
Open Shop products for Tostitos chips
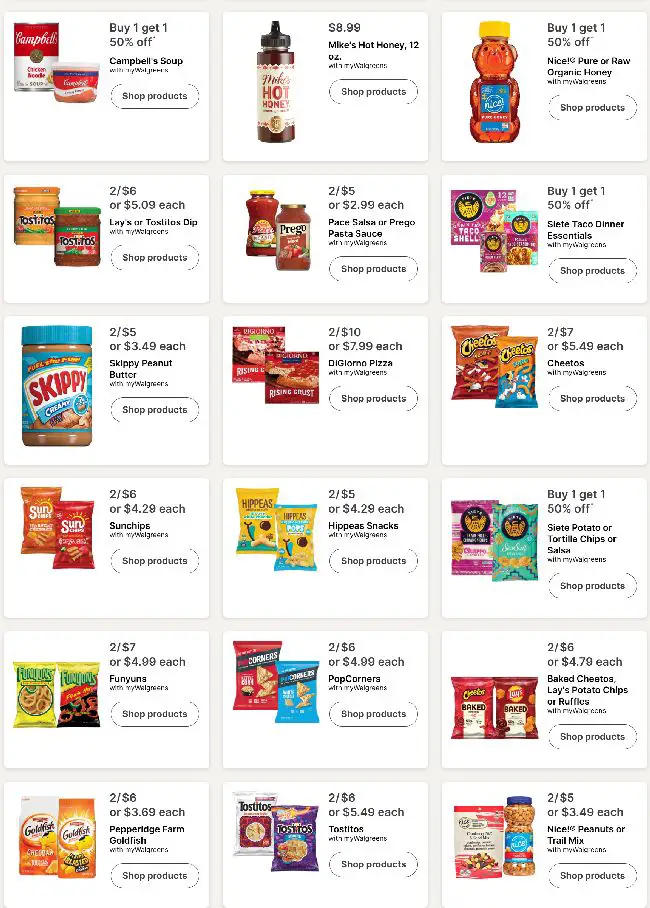(374, 864)
